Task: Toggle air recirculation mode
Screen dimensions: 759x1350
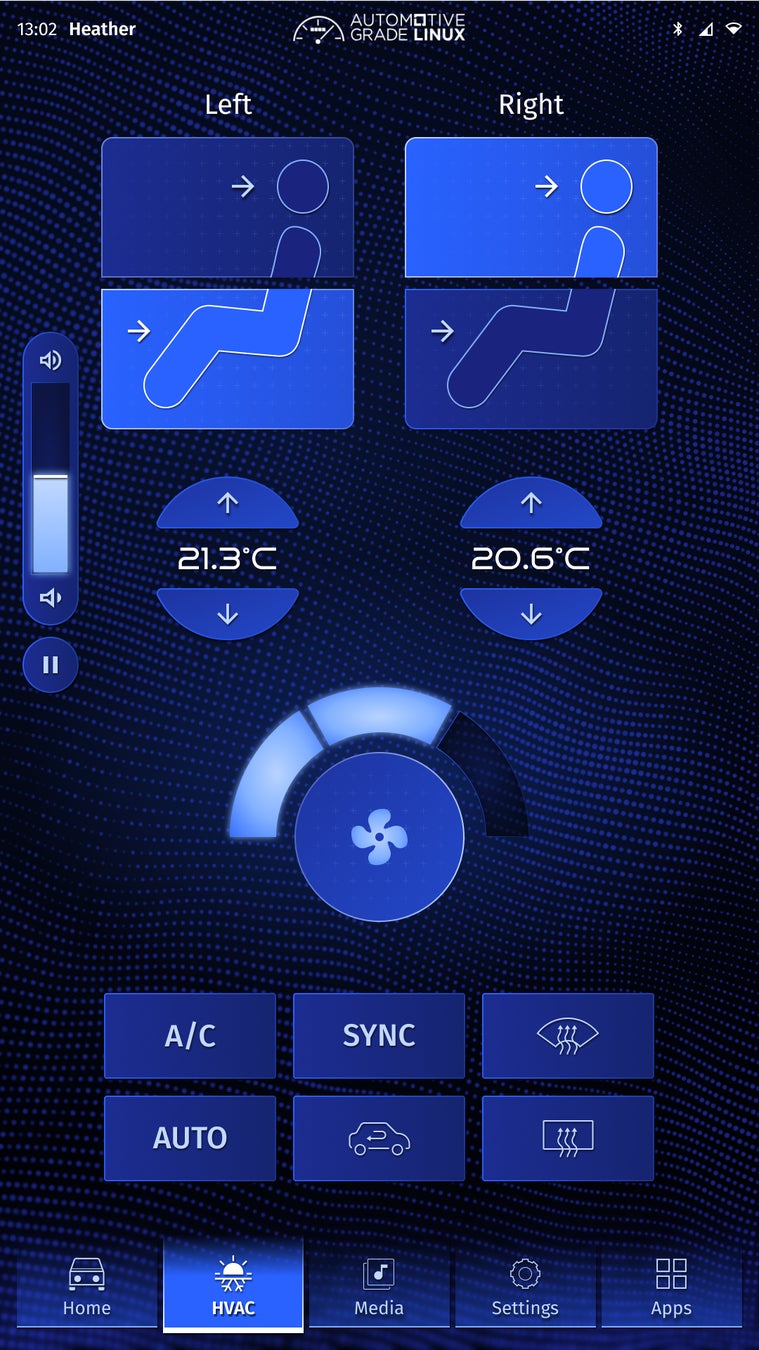Action: pyautogui.click(x=379, y=1138)
